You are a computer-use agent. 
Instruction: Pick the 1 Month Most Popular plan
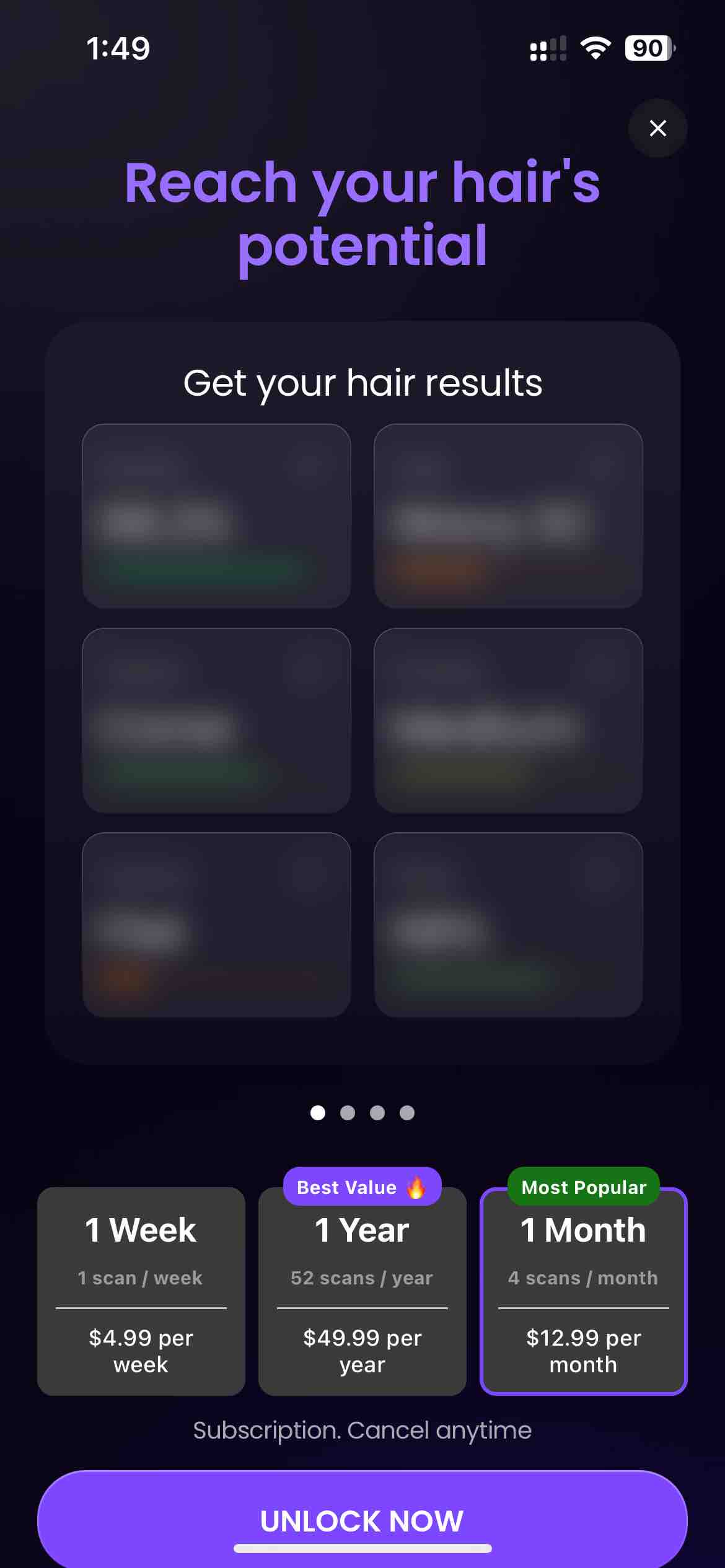click(584, 1291)
